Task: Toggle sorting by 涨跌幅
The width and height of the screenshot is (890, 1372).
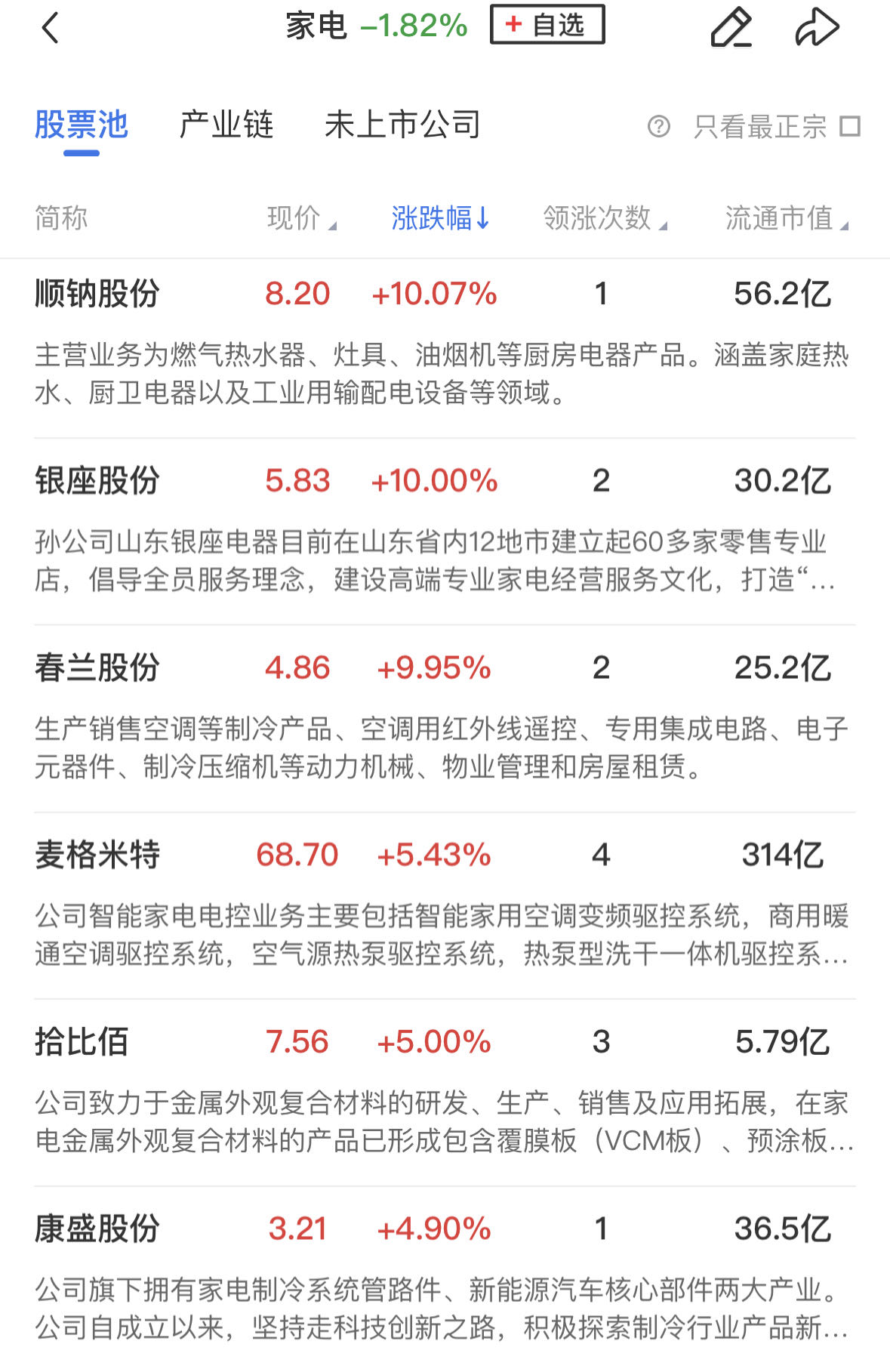Action: click(x=440, y=218)
